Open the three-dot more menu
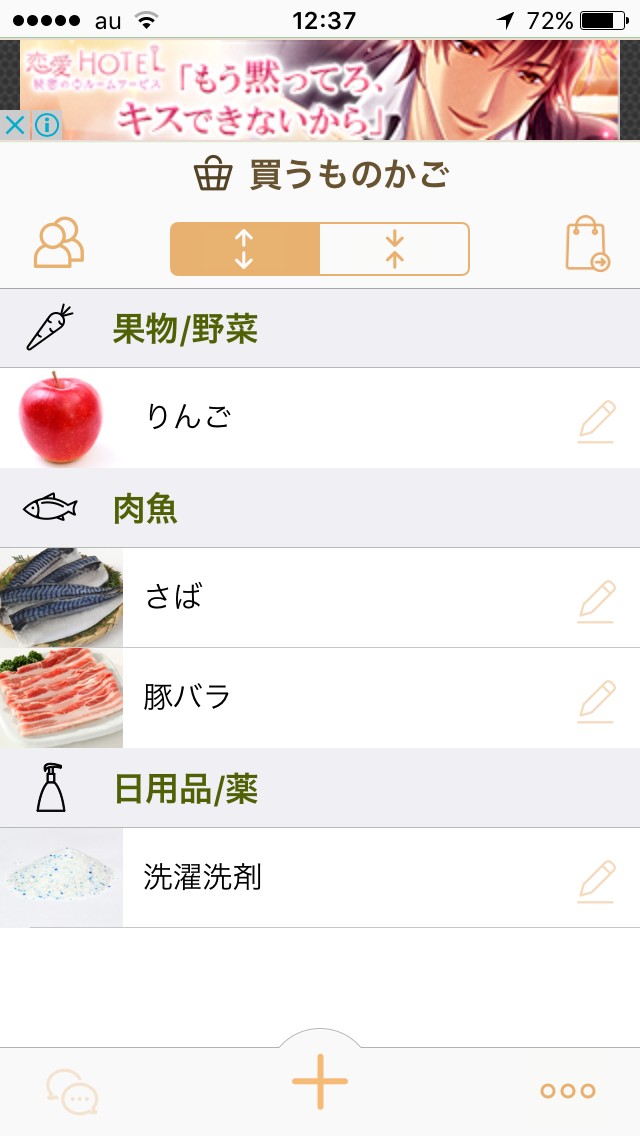 pyautogui.click(x=567, y=1091)
